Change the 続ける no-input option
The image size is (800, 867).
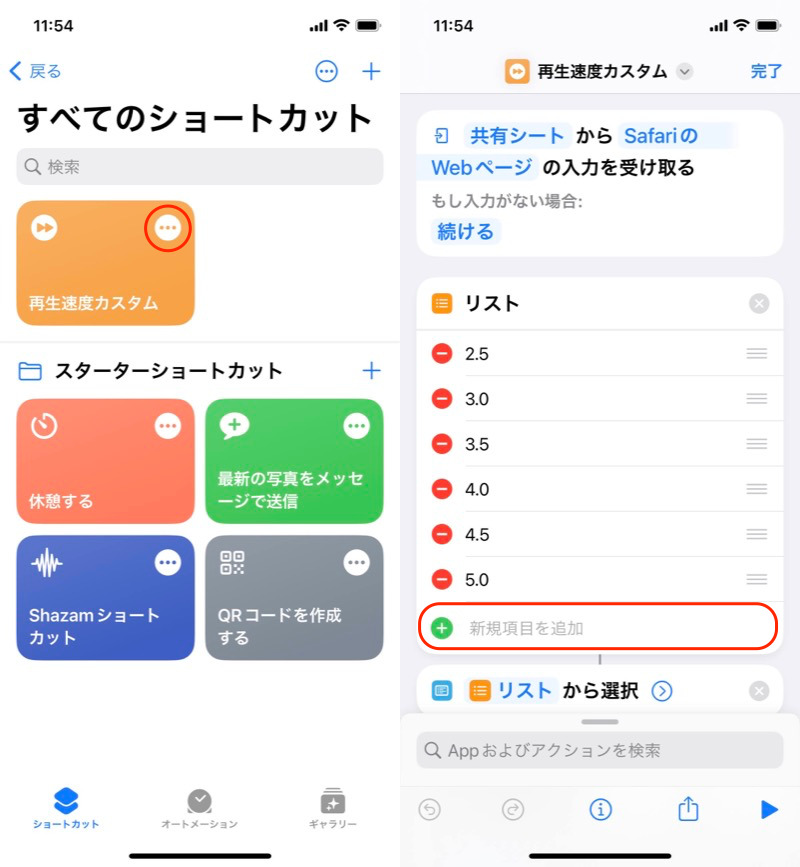[x=465, y=232]
